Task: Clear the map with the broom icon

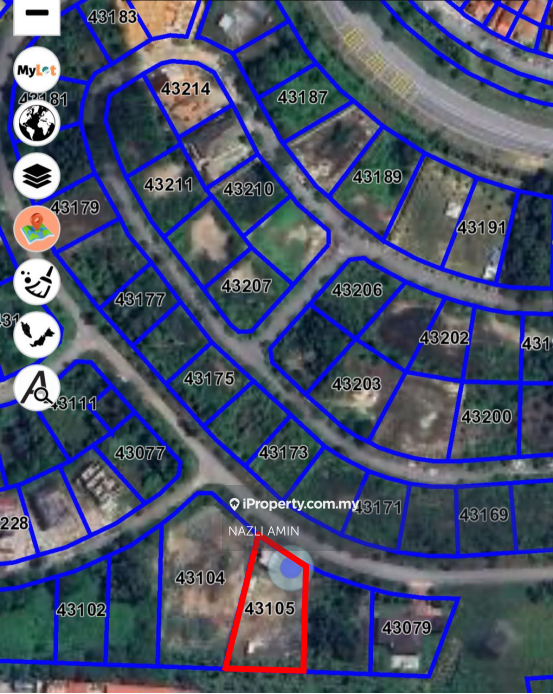Action: point(37,282)
